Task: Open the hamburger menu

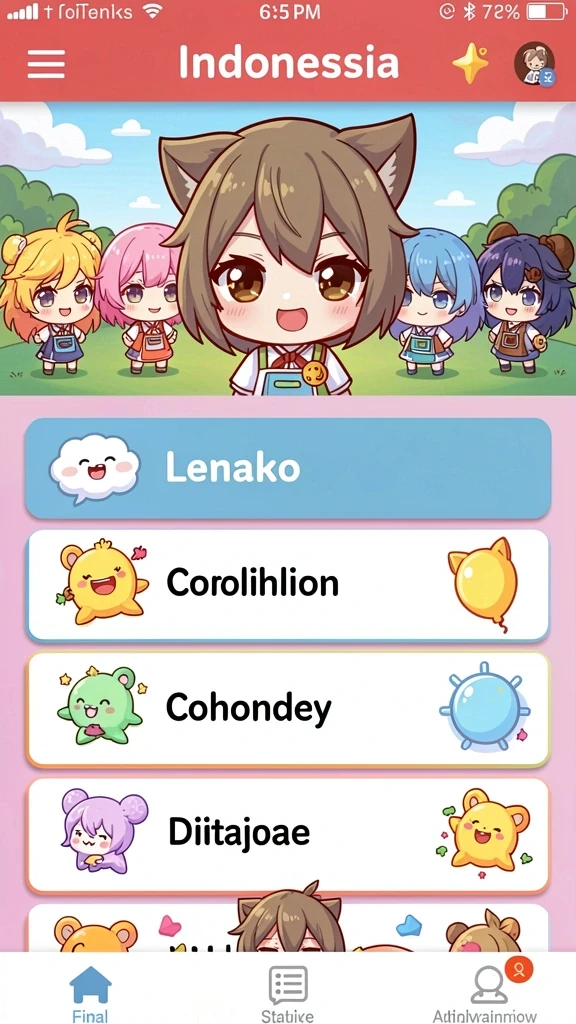Action: tap(46, 64)
